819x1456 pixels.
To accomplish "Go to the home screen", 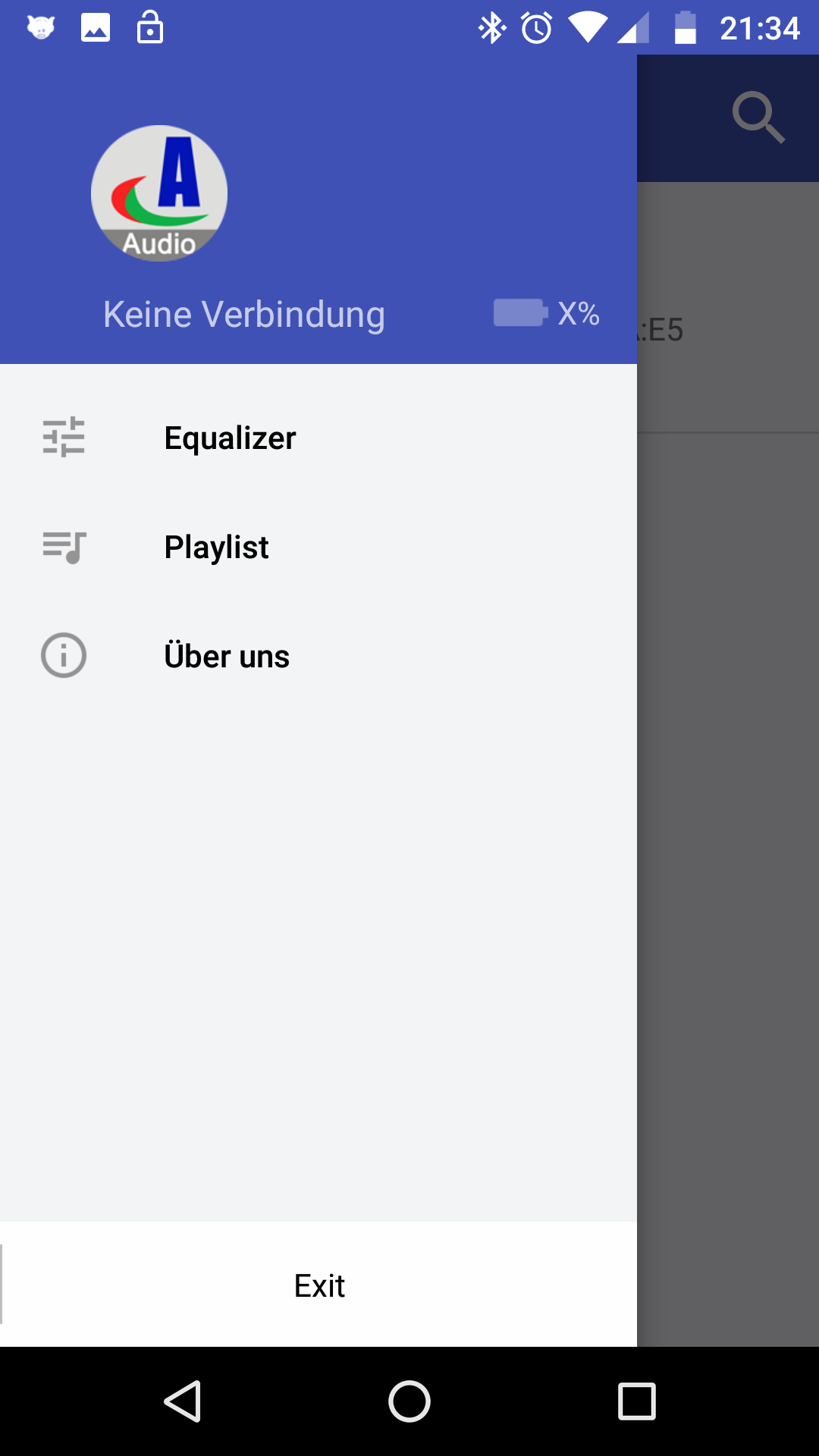I will pyautogui.click(x=409, y=1401).
